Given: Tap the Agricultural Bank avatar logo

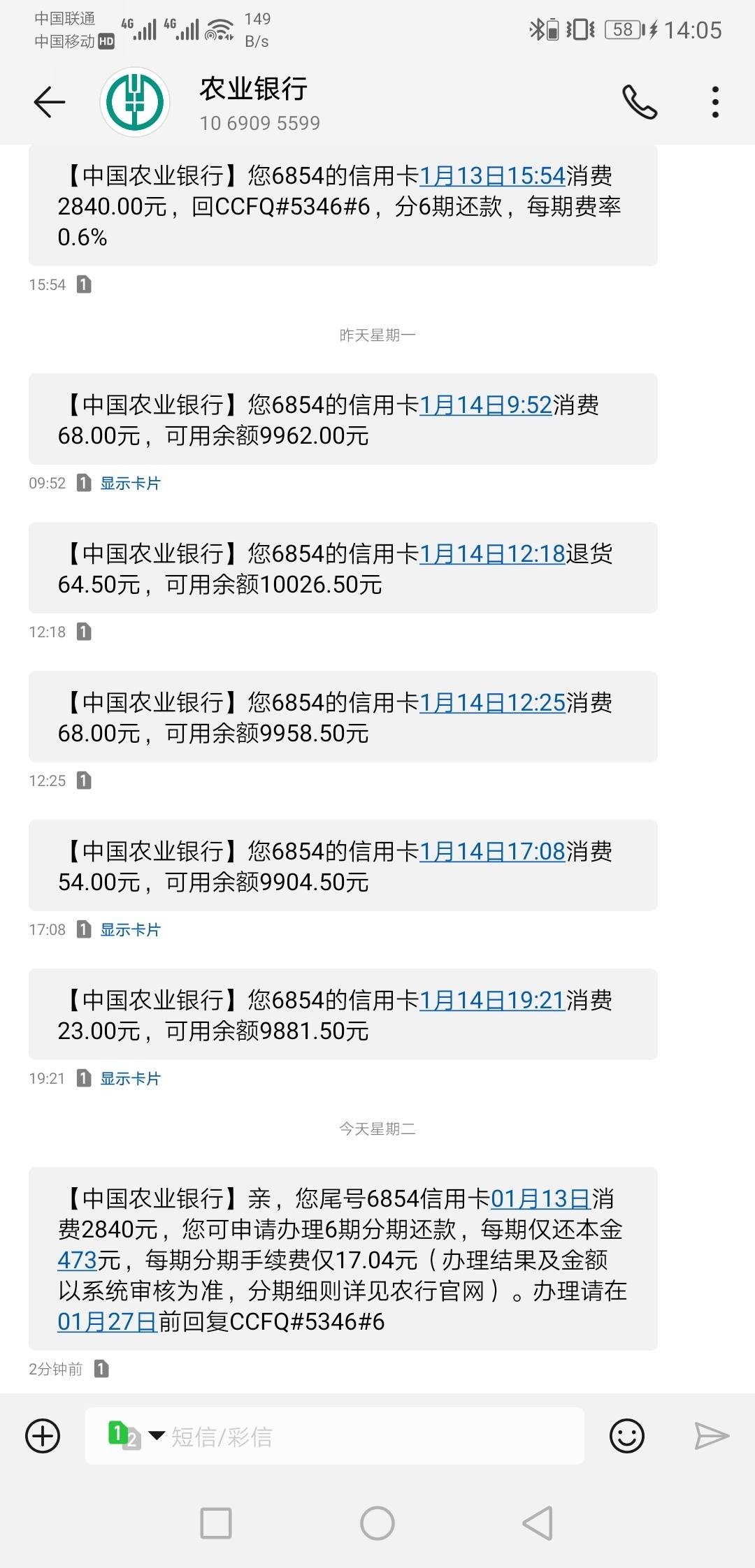Looking at the screenshot, I should [135, 102].
